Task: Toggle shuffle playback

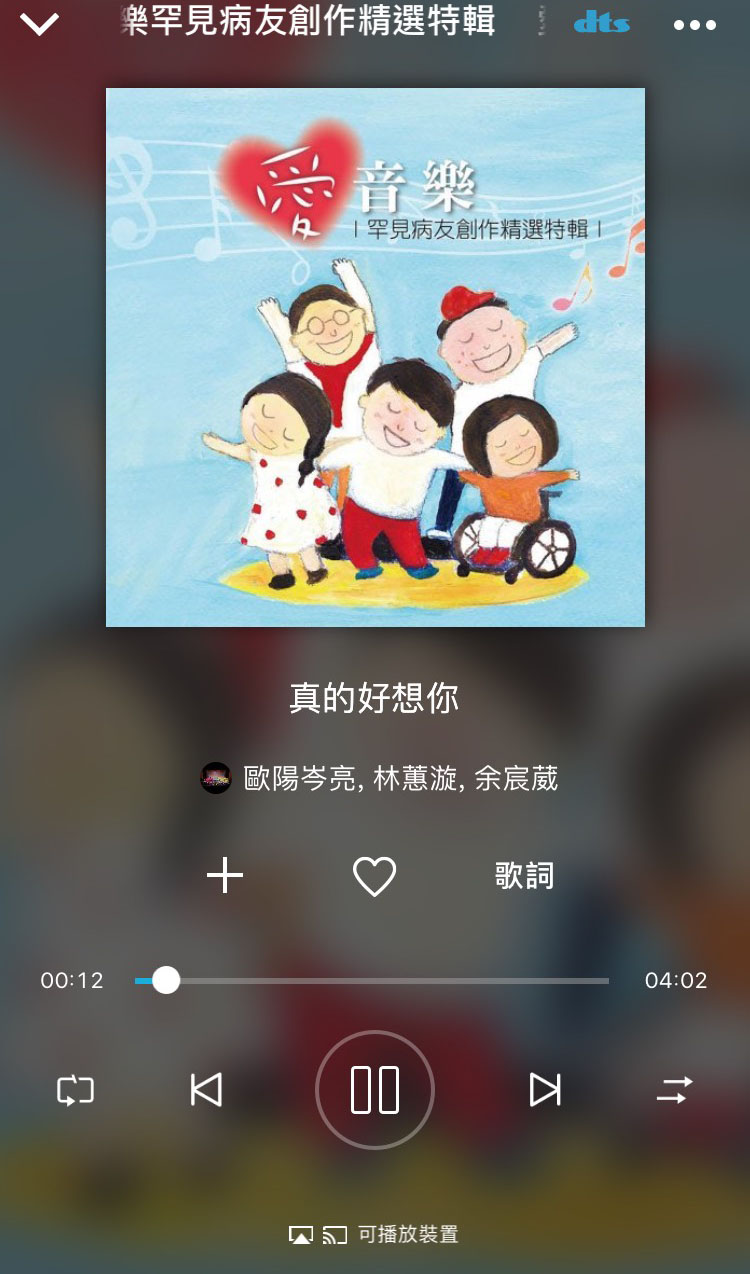Action: (674, 1089)
